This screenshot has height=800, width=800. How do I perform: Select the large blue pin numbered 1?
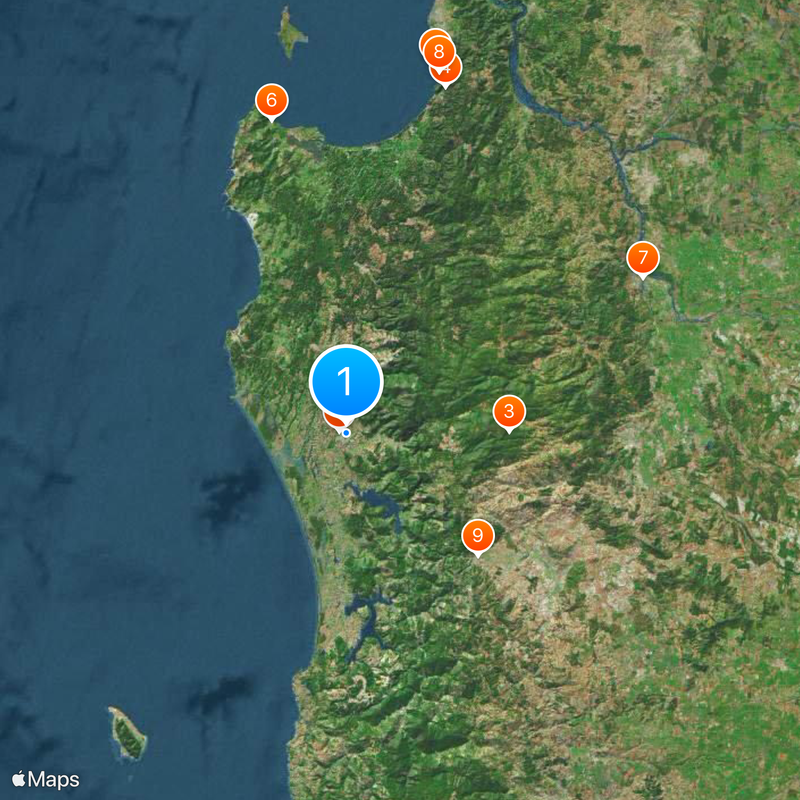(346, 382)
